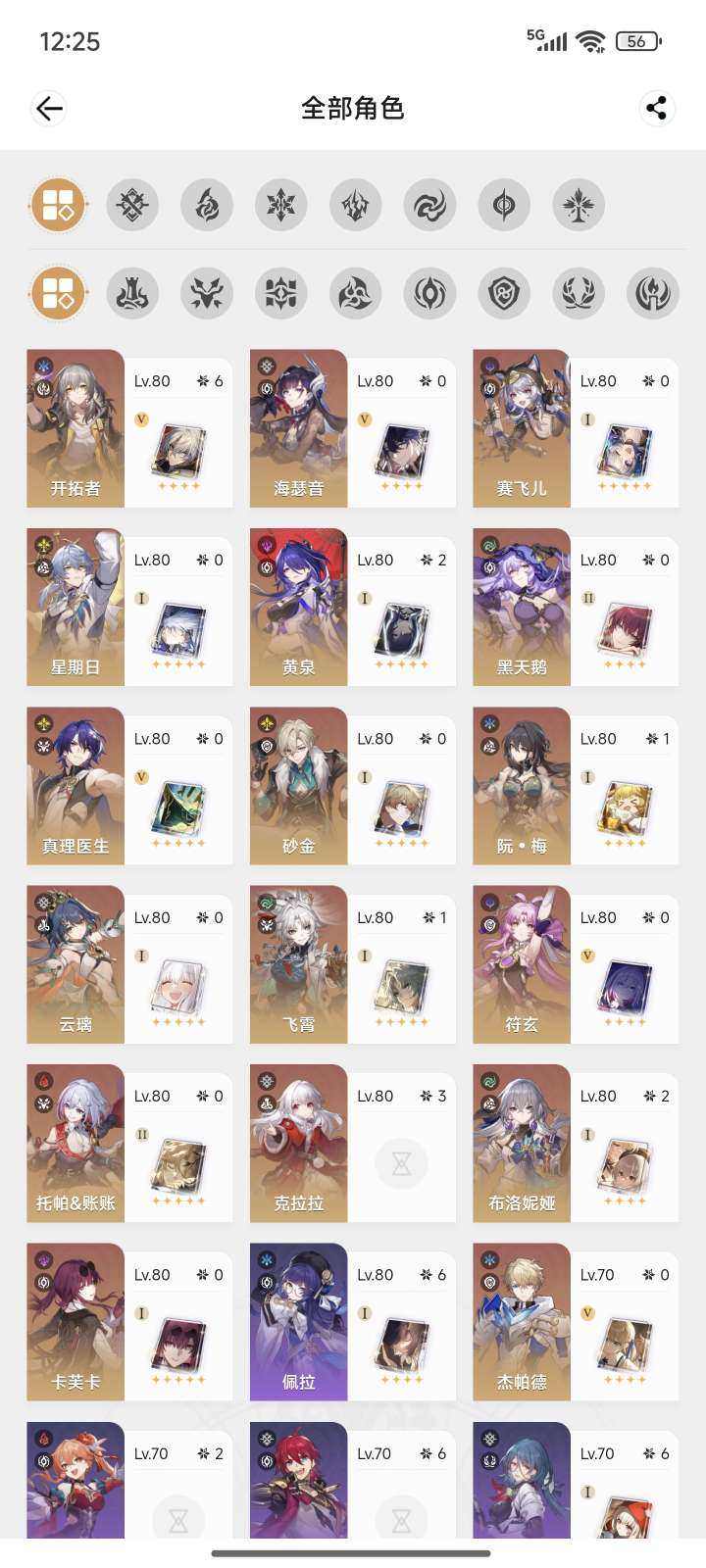This screenshot has width=706, height=1568.
Task: Select the all-elements filter chip
Action: point(58,205)
